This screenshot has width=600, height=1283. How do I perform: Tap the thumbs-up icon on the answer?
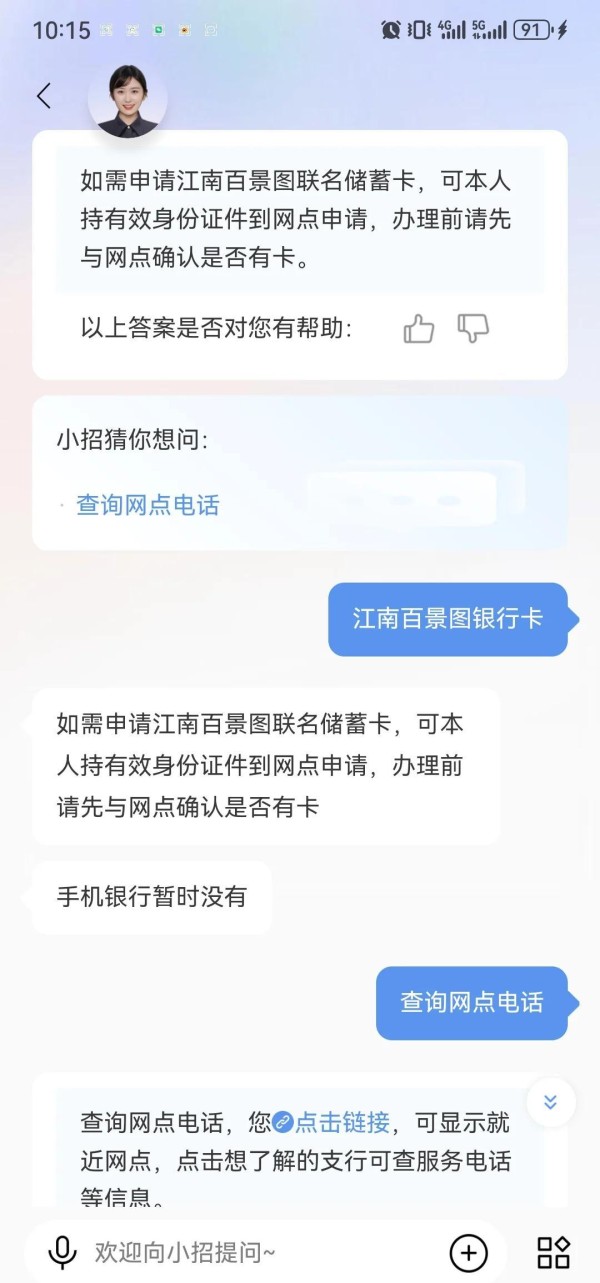418,328
